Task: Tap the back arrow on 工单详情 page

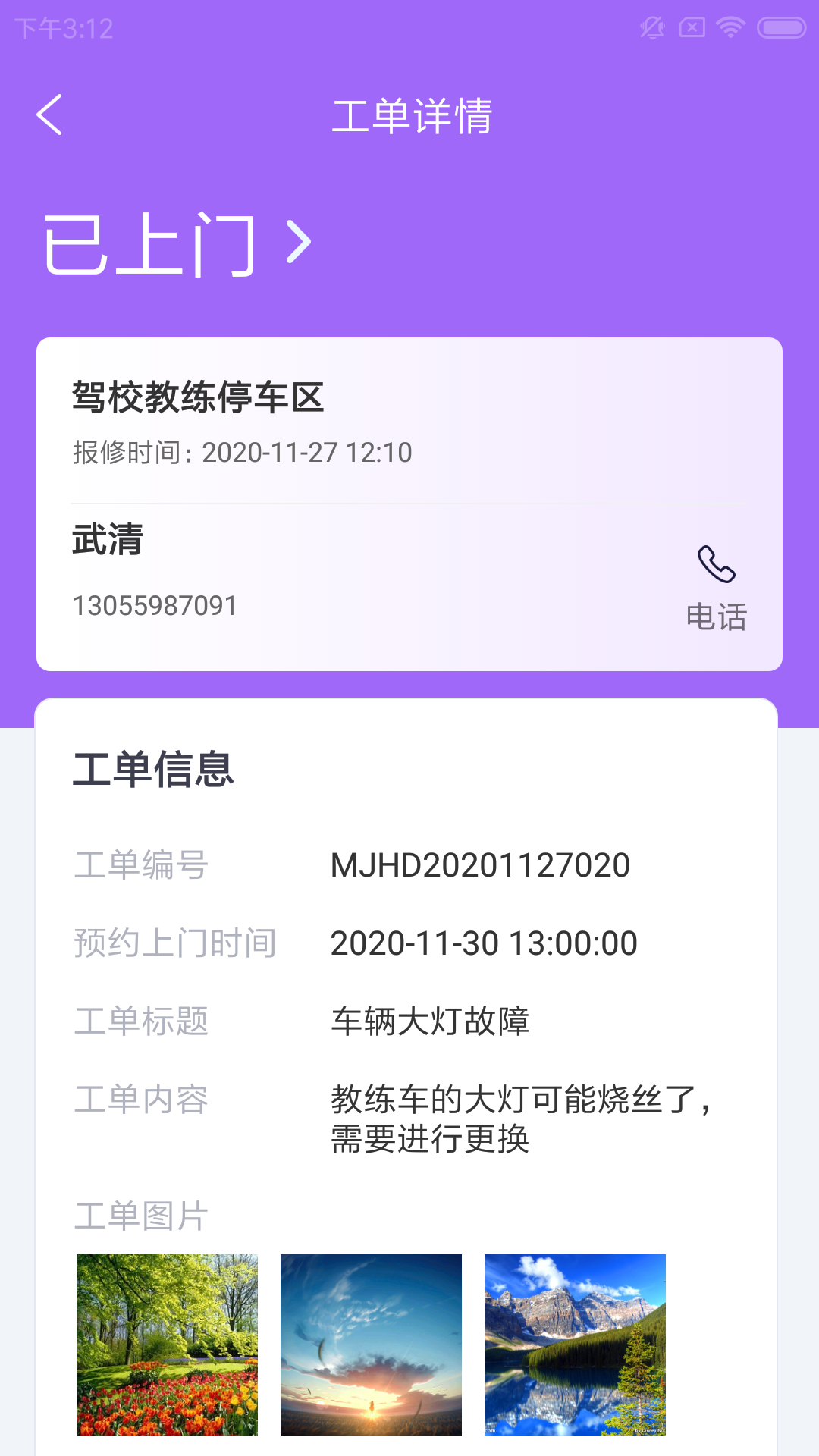Action: click(x=50, y=115)
